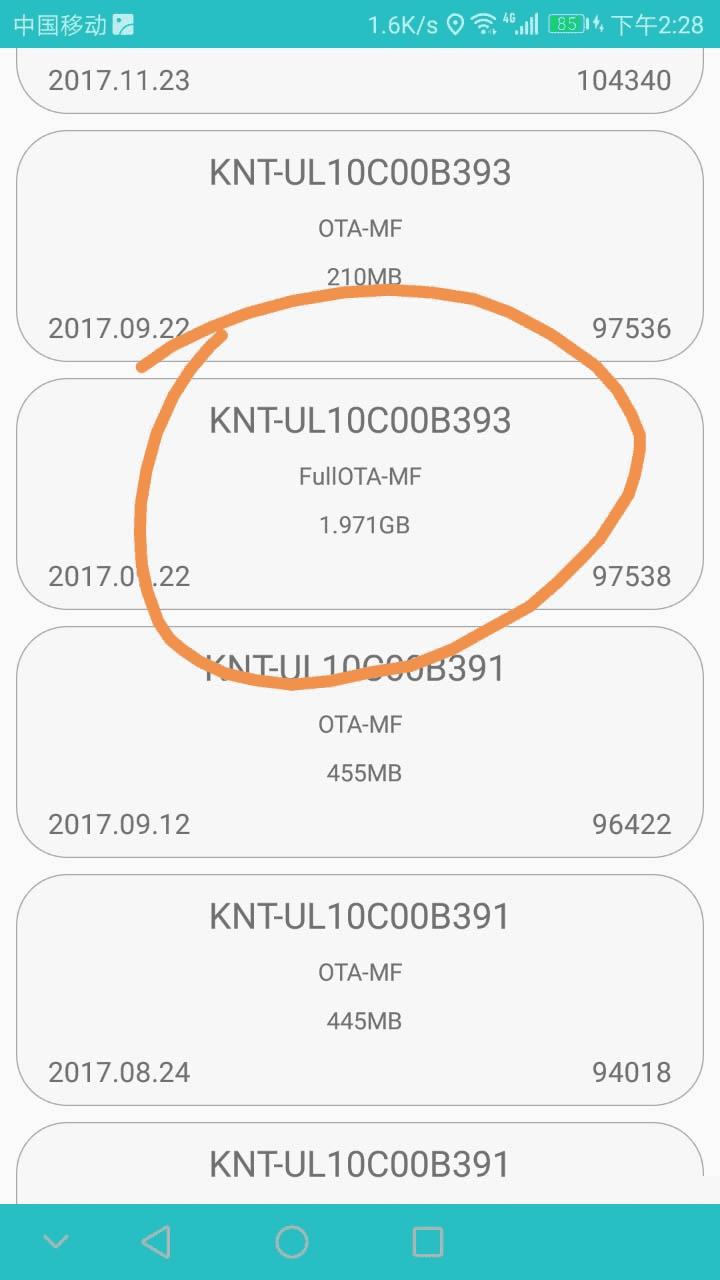The width and height of the screenshot is (720, 1280).
Task: Open the firmware card dated 2017.11.23
Action: point(360,82)
